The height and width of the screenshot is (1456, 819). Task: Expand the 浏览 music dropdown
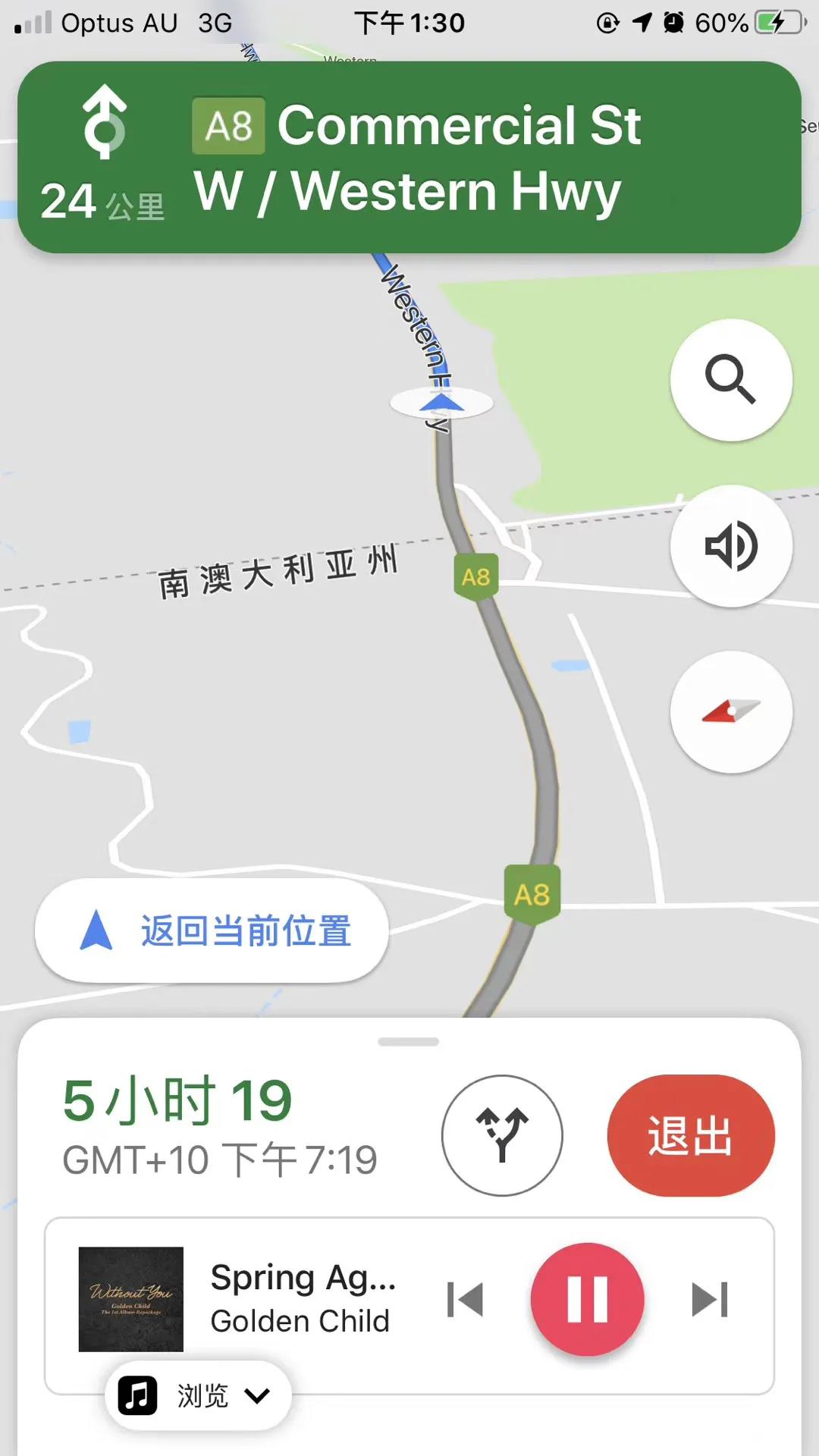pos(199,1396)
